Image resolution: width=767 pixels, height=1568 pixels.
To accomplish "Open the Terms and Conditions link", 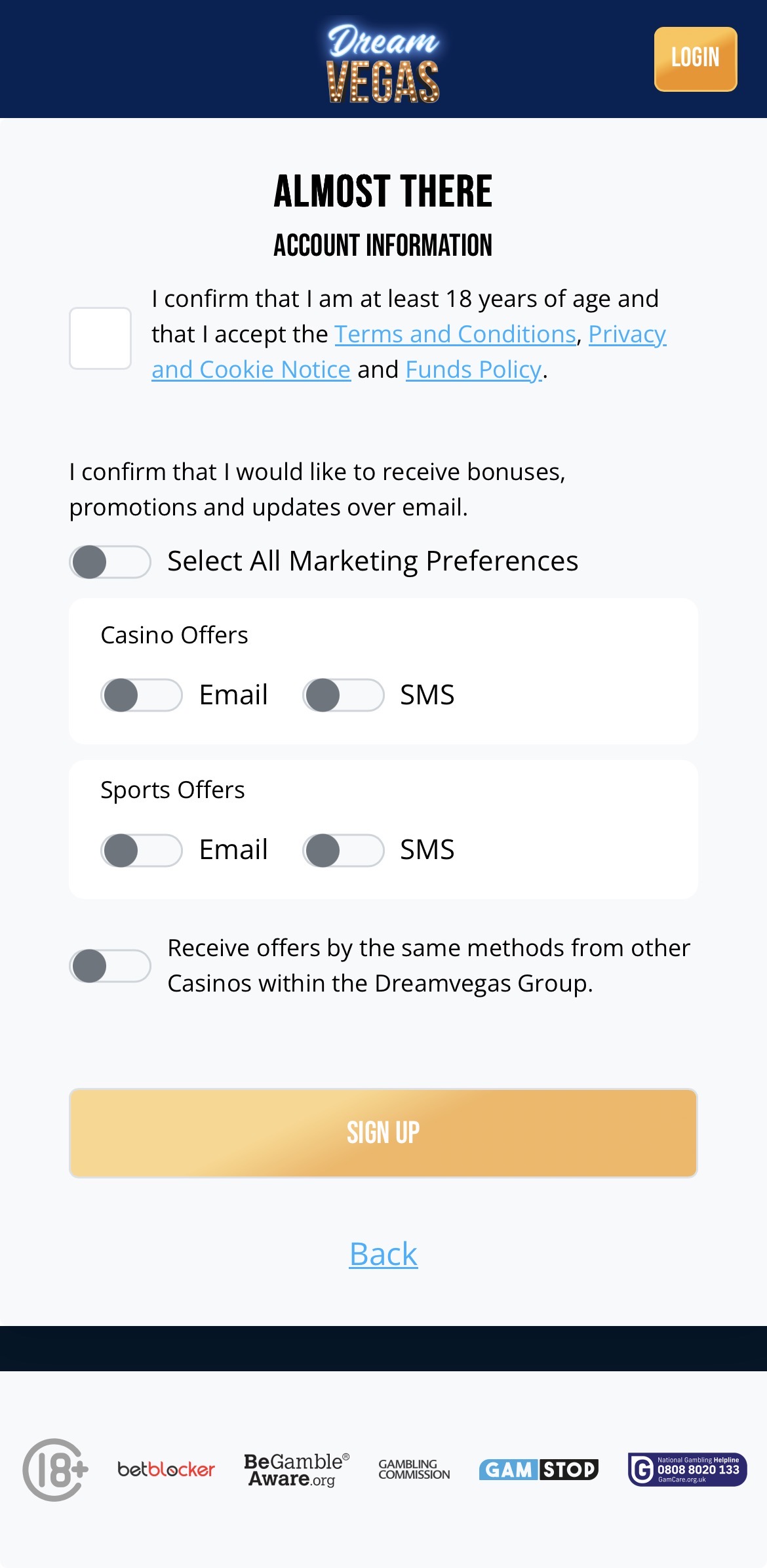I will (454, 334).
